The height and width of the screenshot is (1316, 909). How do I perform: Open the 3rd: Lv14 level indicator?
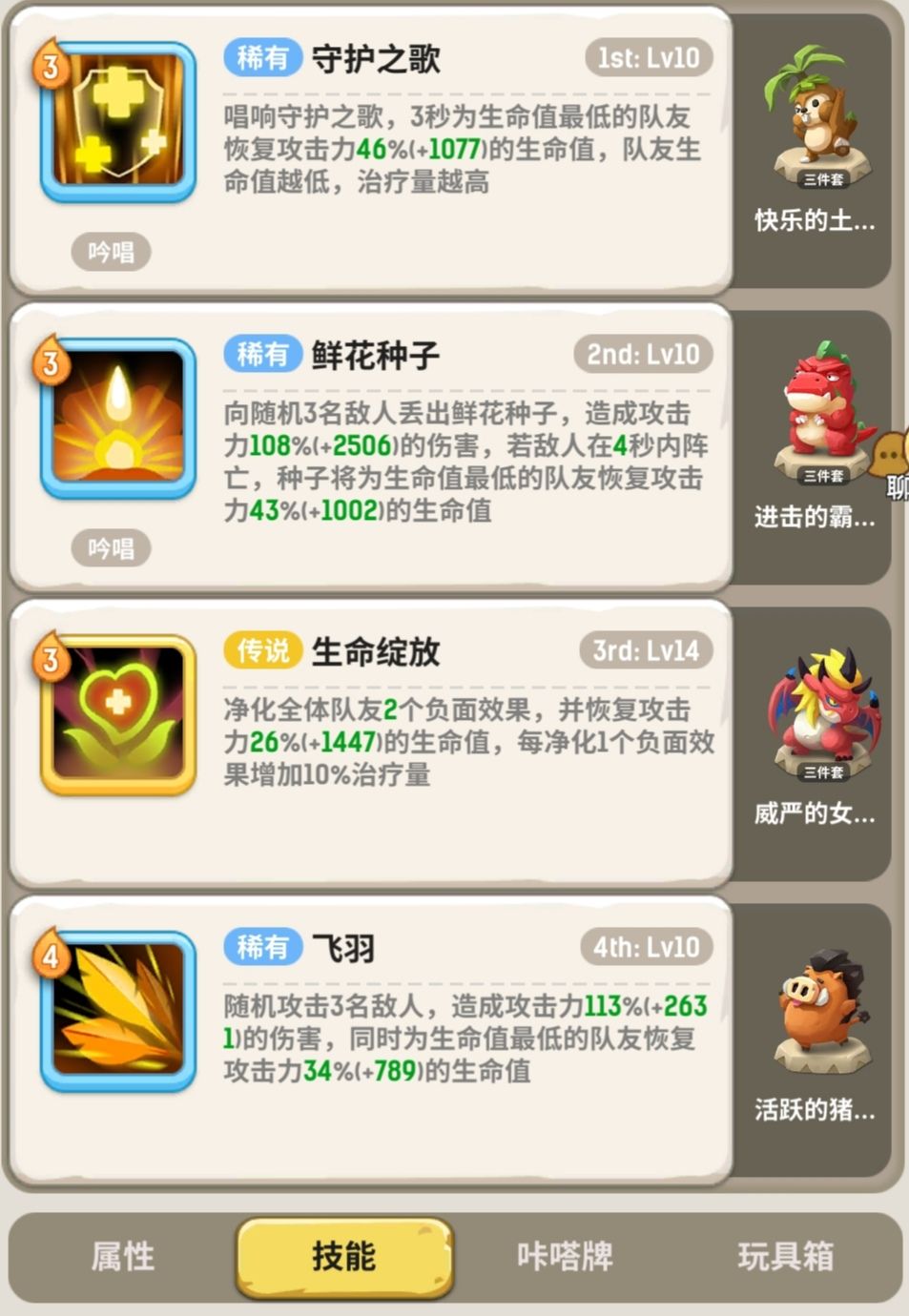click(x=645, y=651)
